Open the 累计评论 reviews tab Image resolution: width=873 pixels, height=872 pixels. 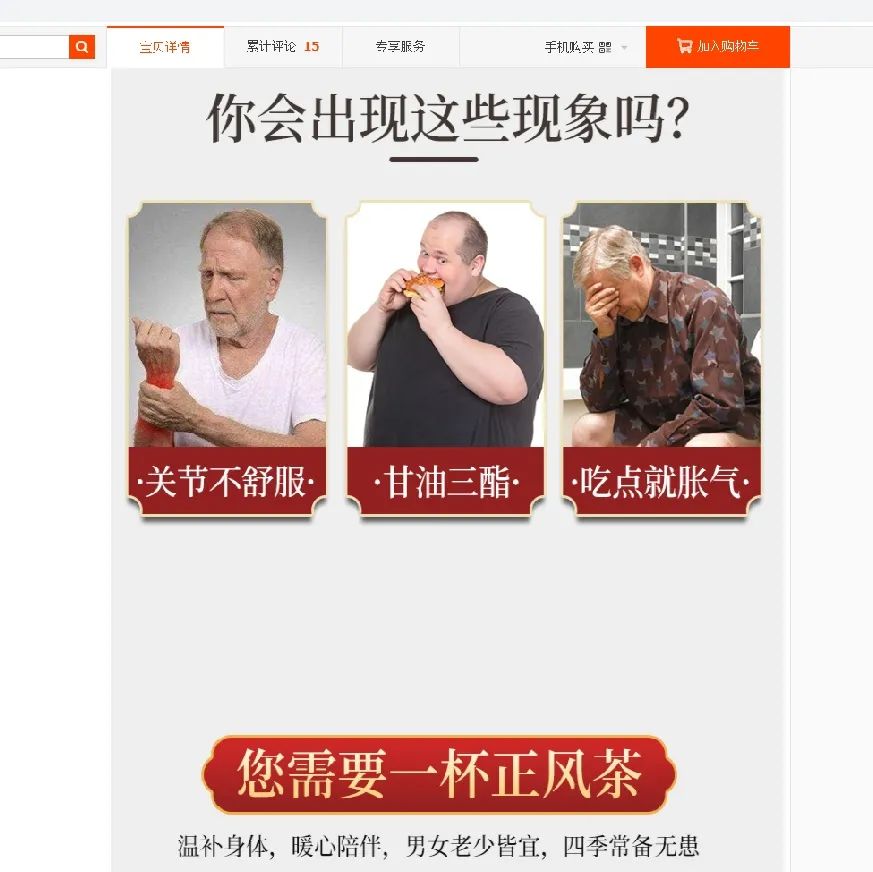click(x=283, y=47)
